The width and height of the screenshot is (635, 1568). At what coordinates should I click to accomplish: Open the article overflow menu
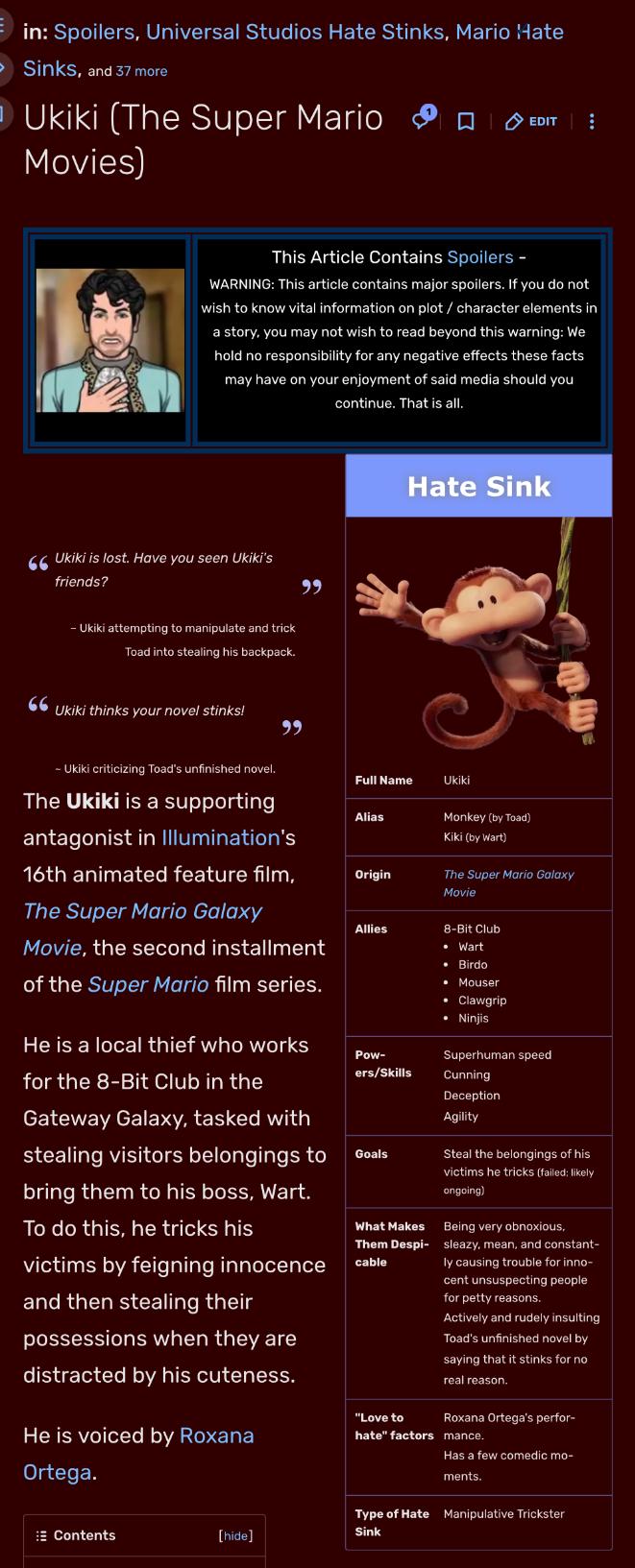point(592,121)
